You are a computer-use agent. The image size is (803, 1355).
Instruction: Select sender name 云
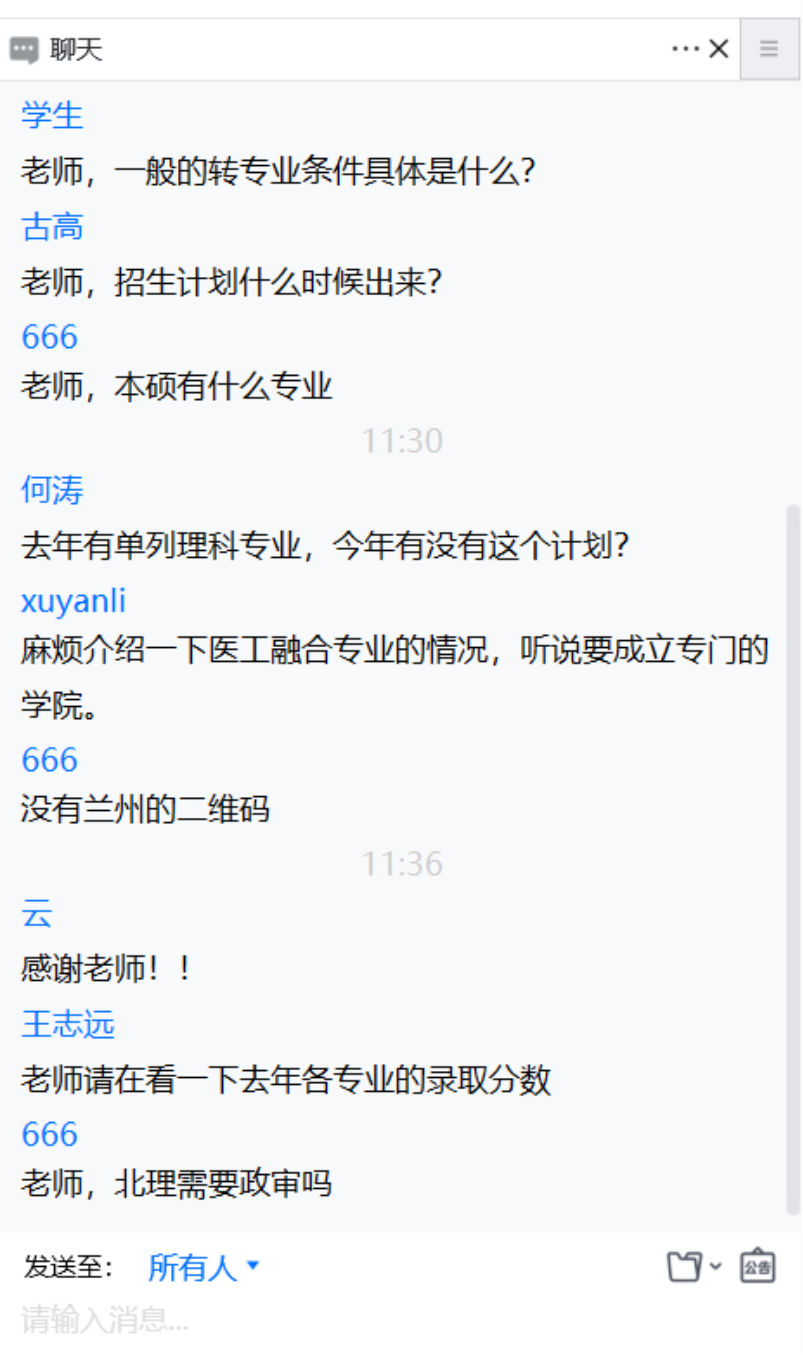pos(37,913)
